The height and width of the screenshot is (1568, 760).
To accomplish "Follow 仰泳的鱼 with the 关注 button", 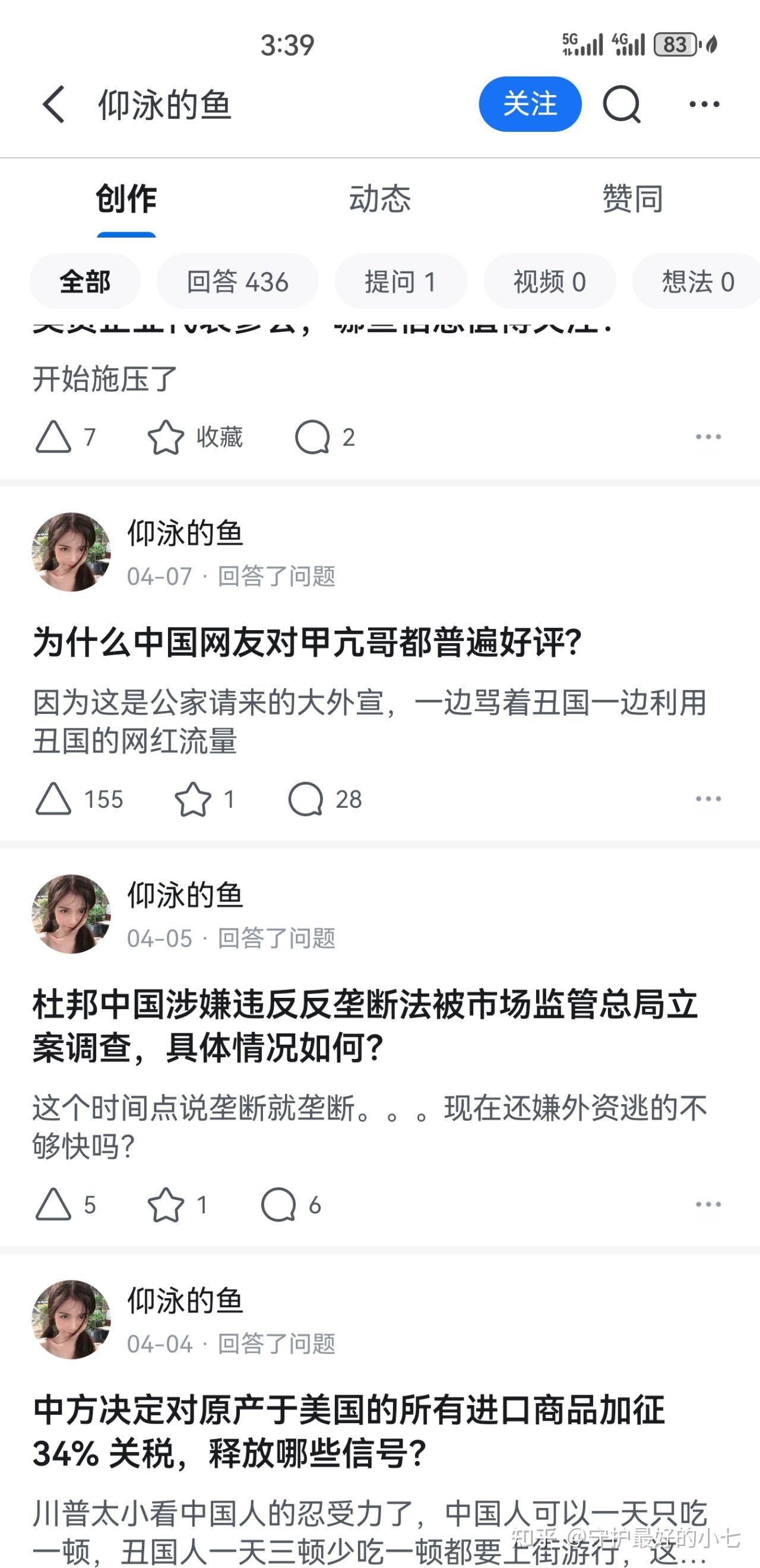I will coord(530,104).
